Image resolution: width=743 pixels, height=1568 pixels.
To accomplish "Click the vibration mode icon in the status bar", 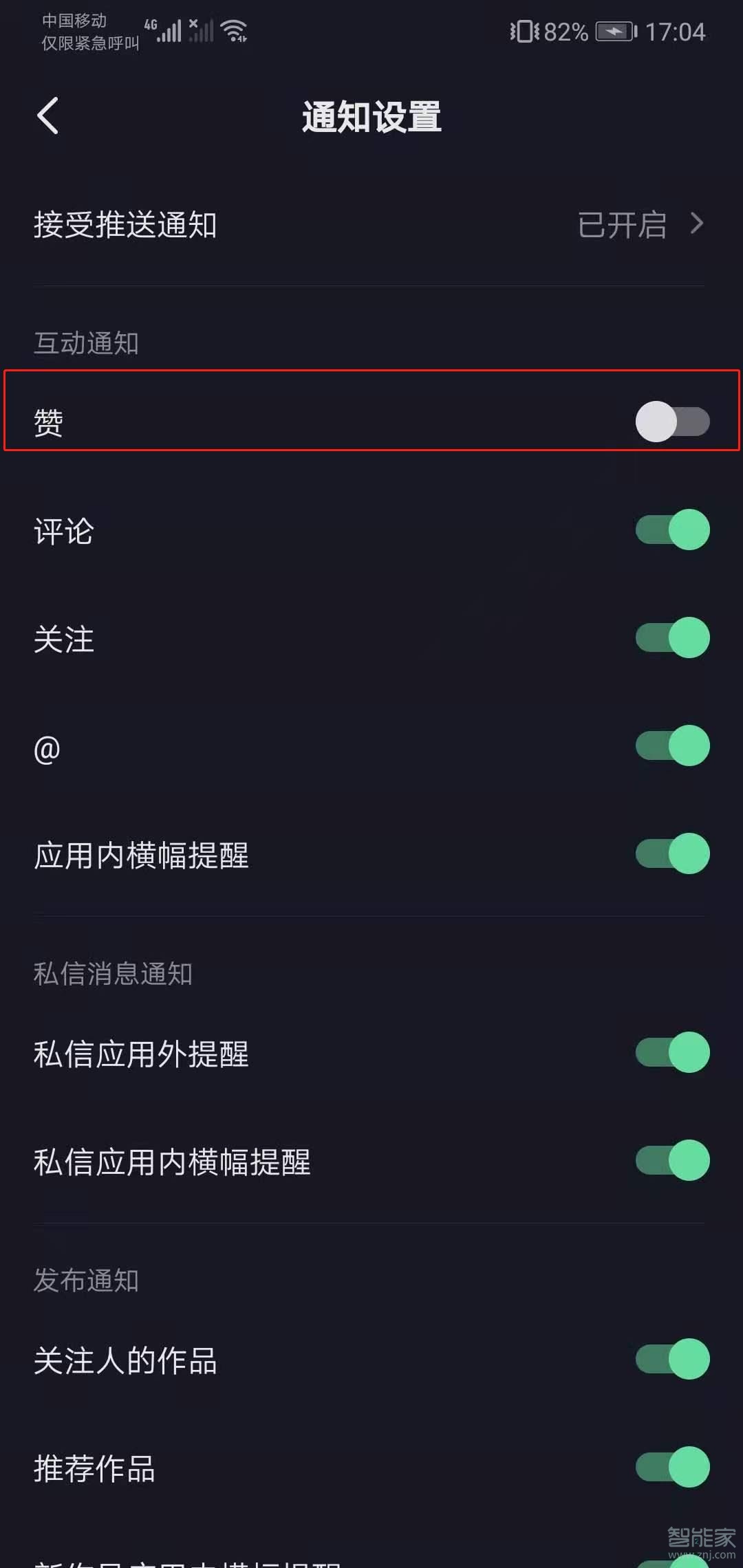I will click(x=523, y=30).
